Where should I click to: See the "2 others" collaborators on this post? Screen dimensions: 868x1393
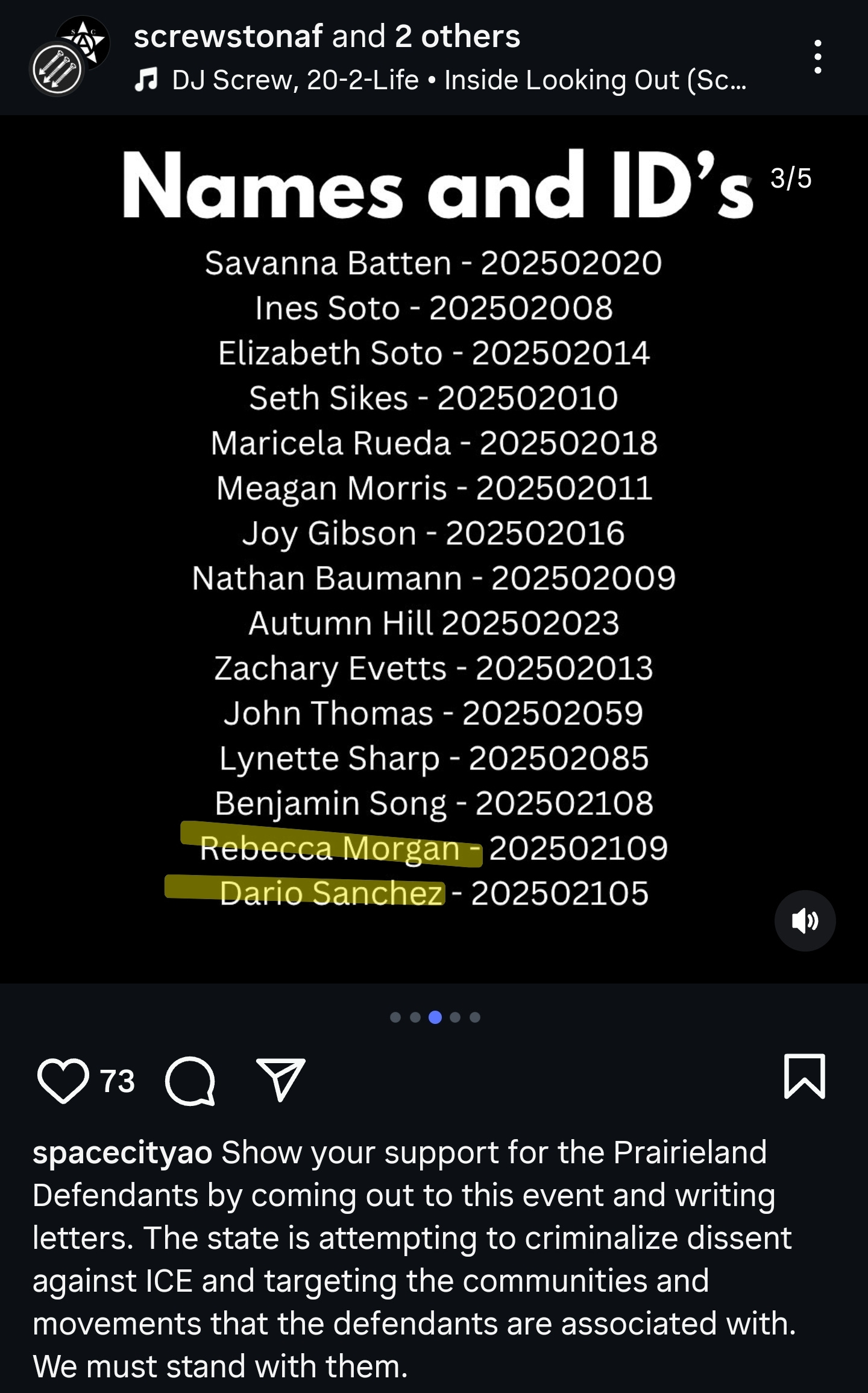pyautogui.click(x=457, y=36)
